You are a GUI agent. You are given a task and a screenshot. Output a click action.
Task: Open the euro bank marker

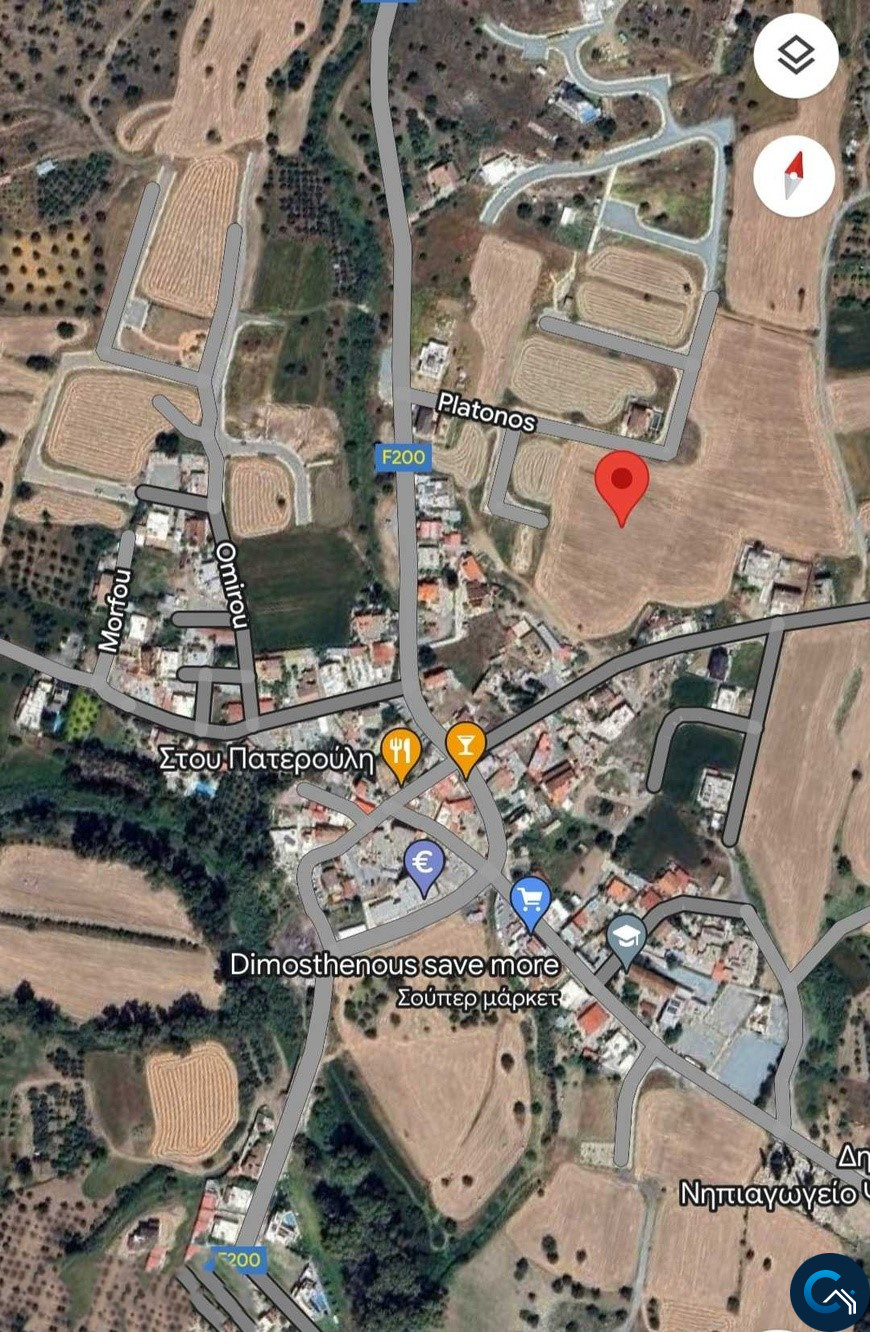pyautogui.click(x=424, y=863)
